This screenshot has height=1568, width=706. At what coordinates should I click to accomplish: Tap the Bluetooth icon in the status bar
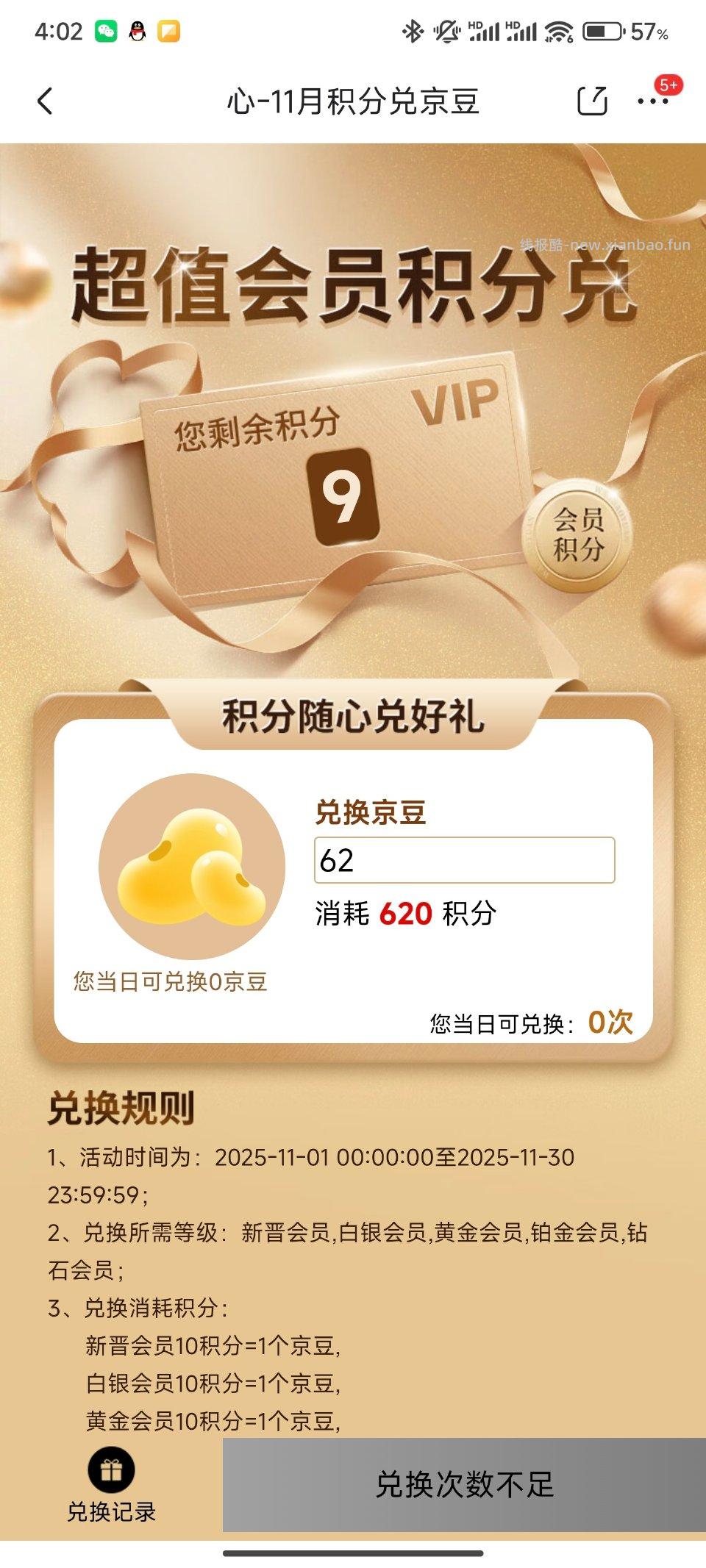[412, 30]
